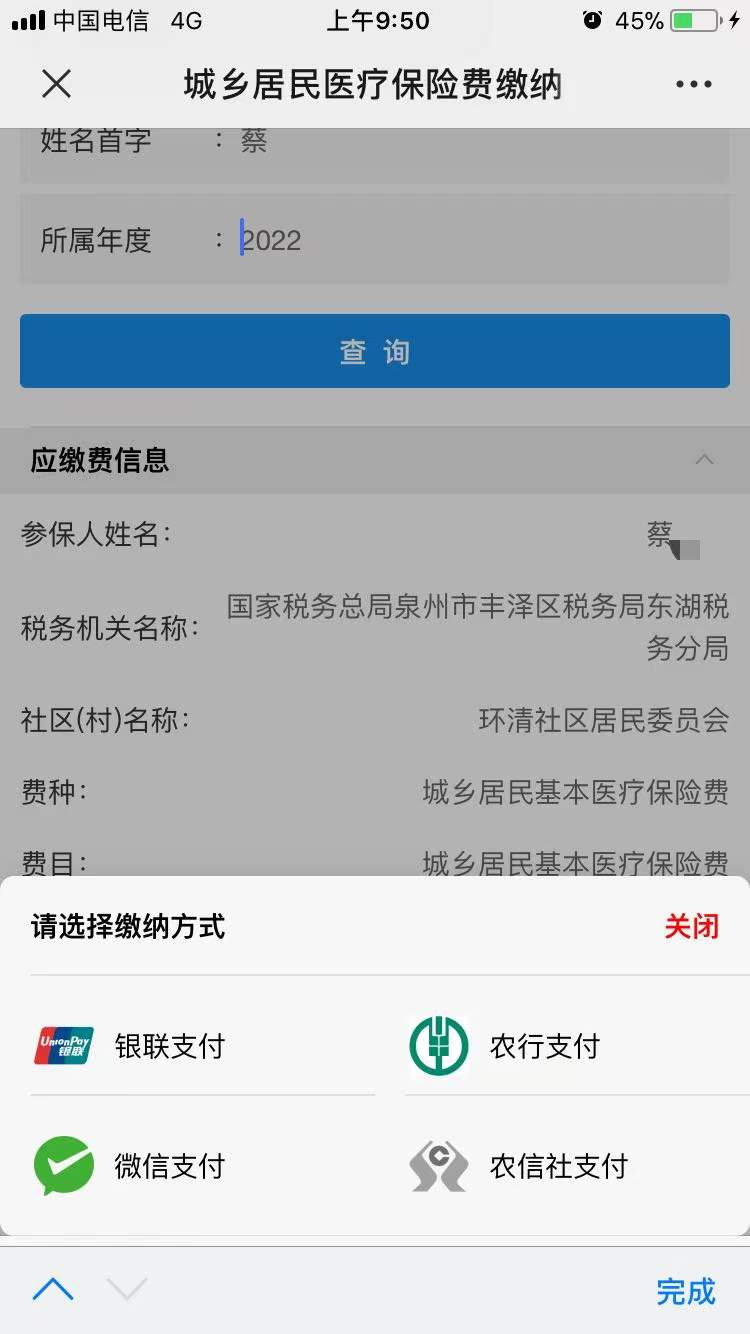Dismiss the payment sheet via 关闭
Viewport: 750px width, 1334px height.
[692, 926]
